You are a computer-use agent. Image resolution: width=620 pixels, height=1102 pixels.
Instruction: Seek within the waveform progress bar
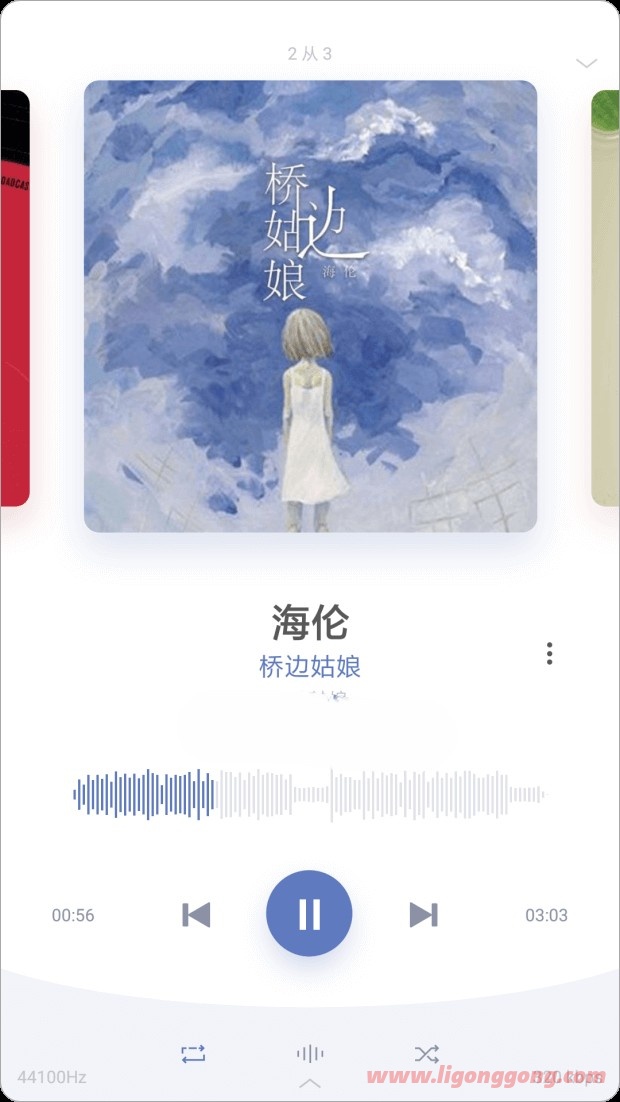tap(310, 795)
